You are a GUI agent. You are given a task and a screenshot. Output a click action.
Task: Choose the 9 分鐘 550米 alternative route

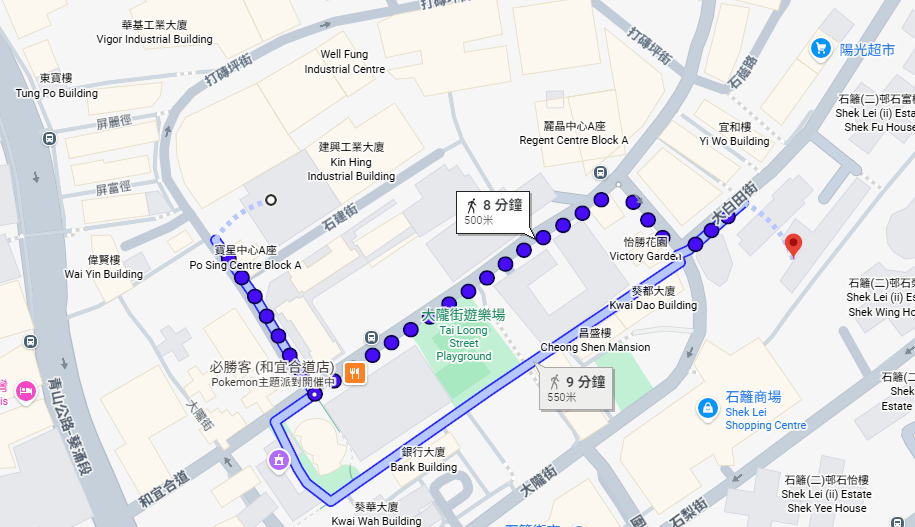pos(574,388)
